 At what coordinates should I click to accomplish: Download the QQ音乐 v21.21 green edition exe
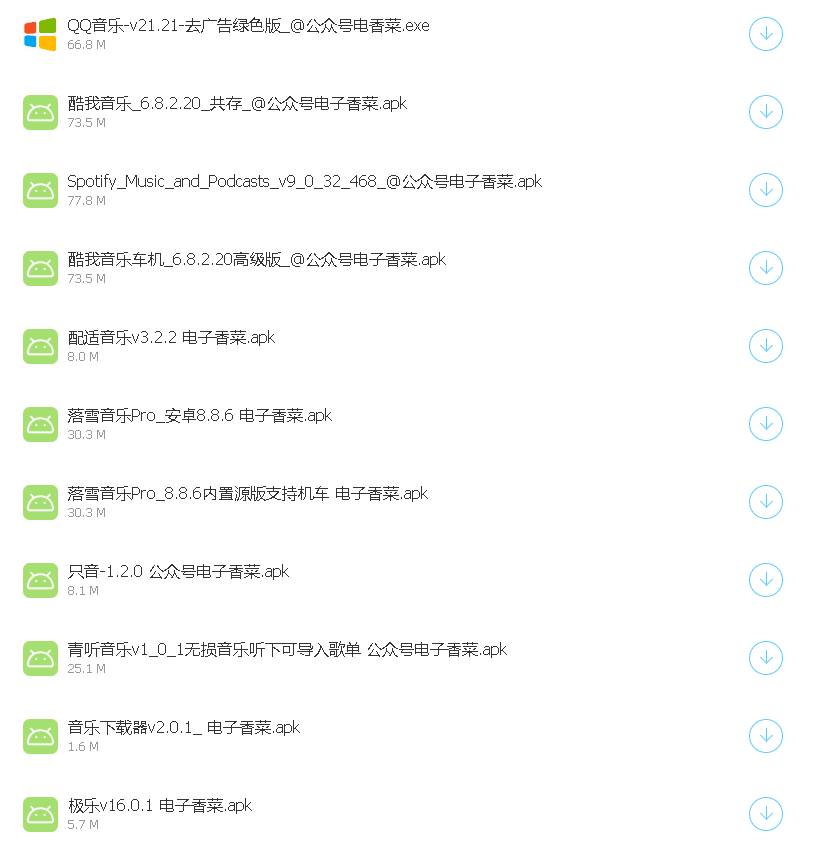pyautogui.click(x=766, y=33)
